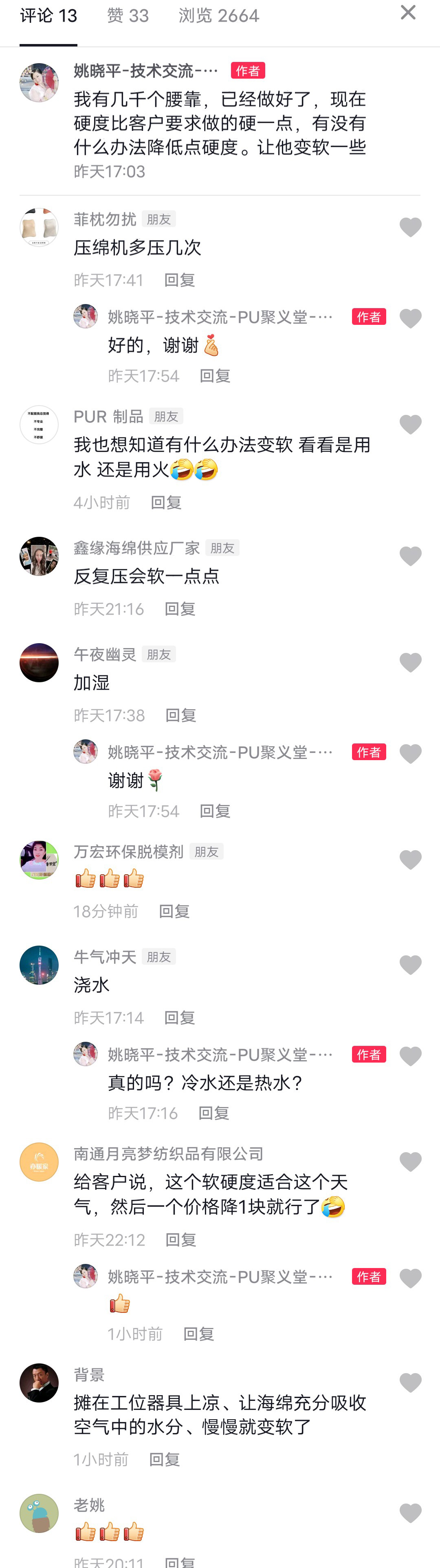Like 南通月亮梦纺织品有限公司's comment
The image size is (440, 1568).
point(410,1161)
